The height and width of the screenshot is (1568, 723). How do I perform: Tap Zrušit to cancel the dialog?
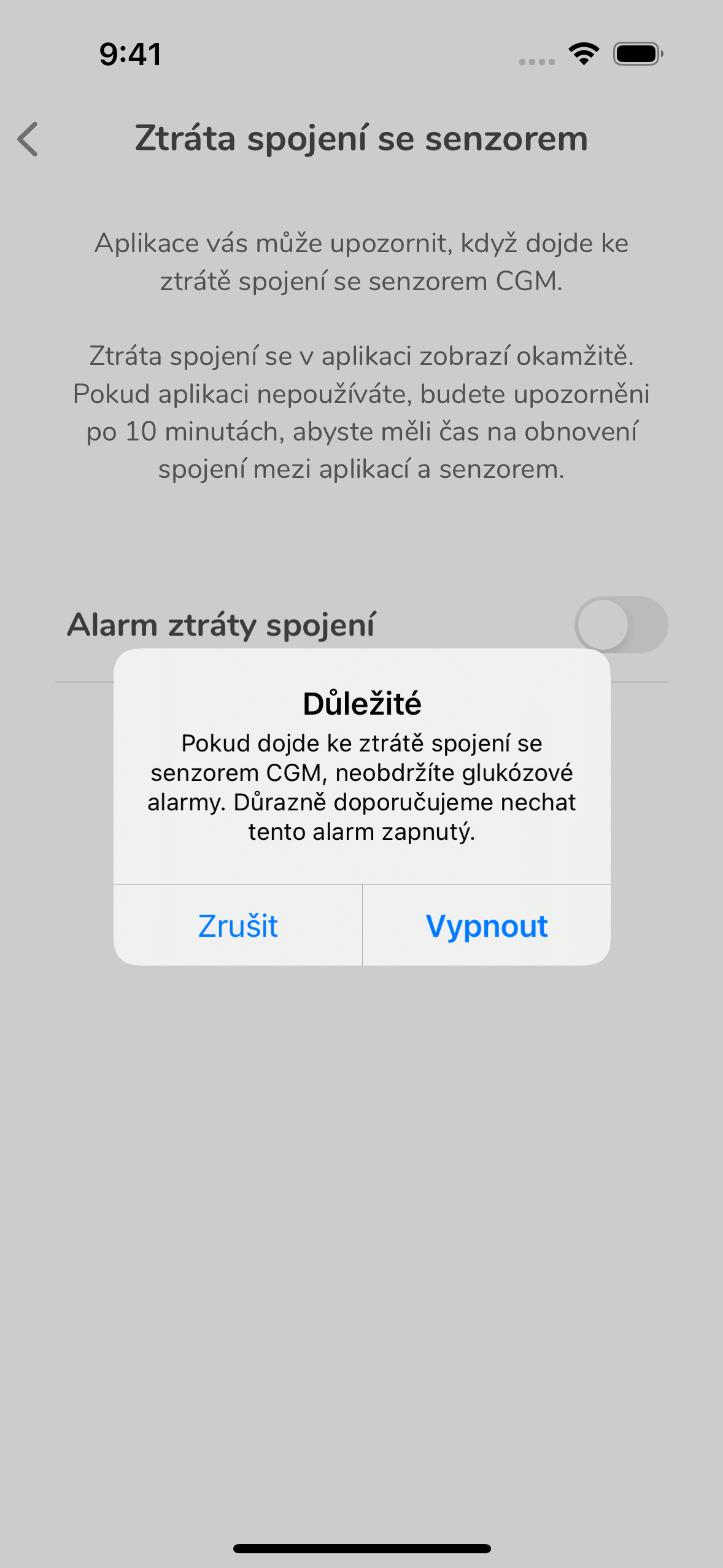click(238, 925)
